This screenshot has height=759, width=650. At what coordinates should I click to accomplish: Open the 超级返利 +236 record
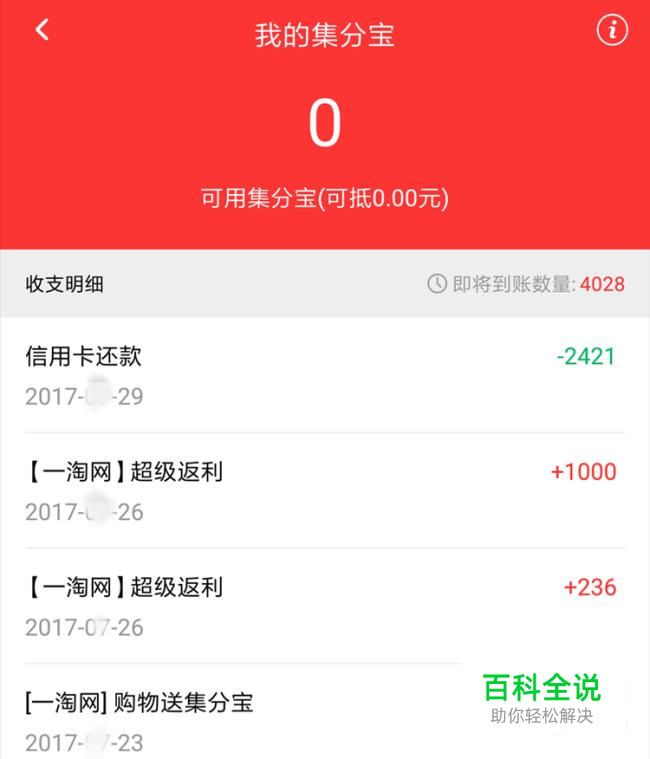pyautogui.click(x=324, y=605)
